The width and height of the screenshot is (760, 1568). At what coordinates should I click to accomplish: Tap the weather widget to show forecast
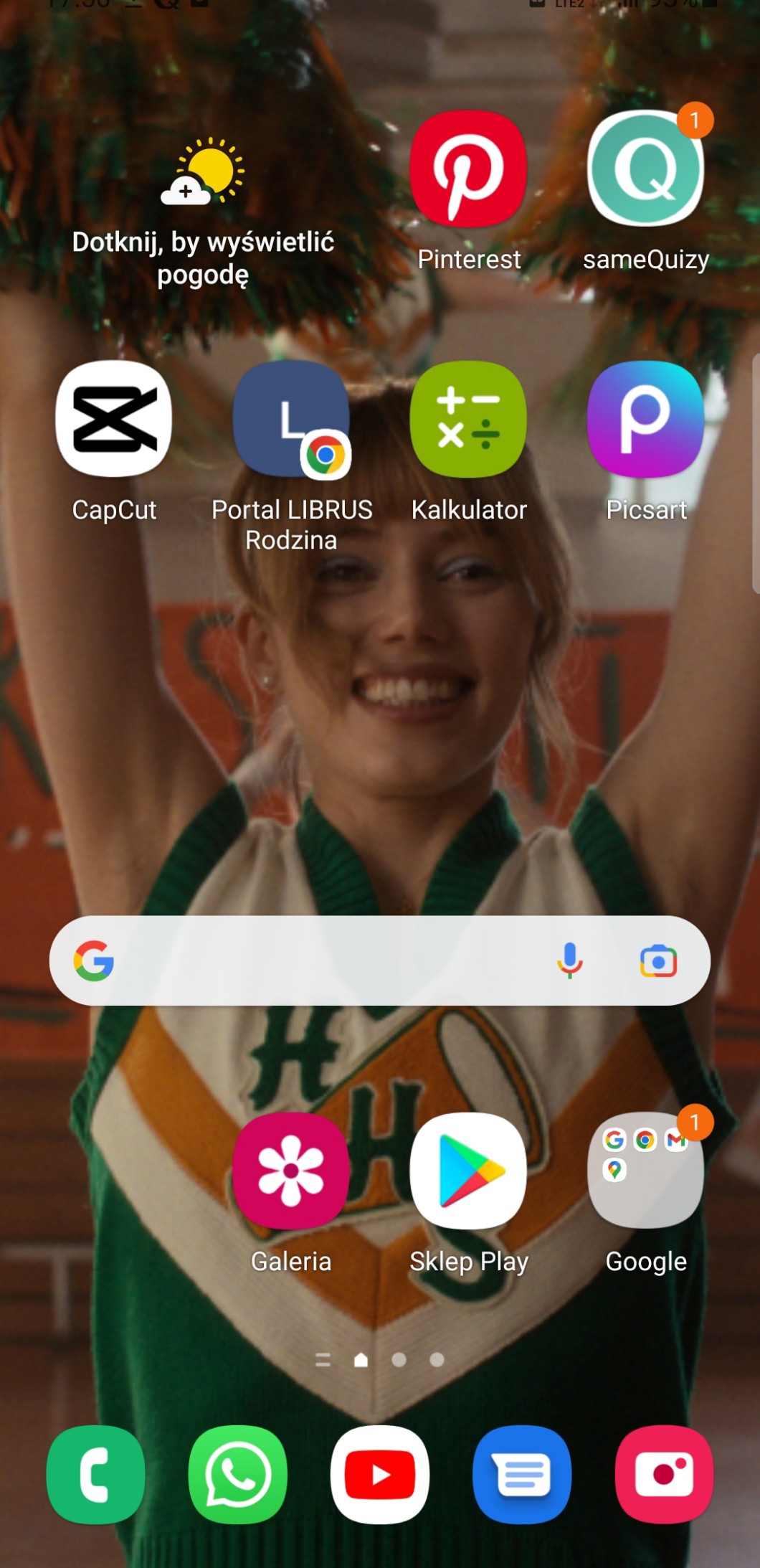click(204, 213)
